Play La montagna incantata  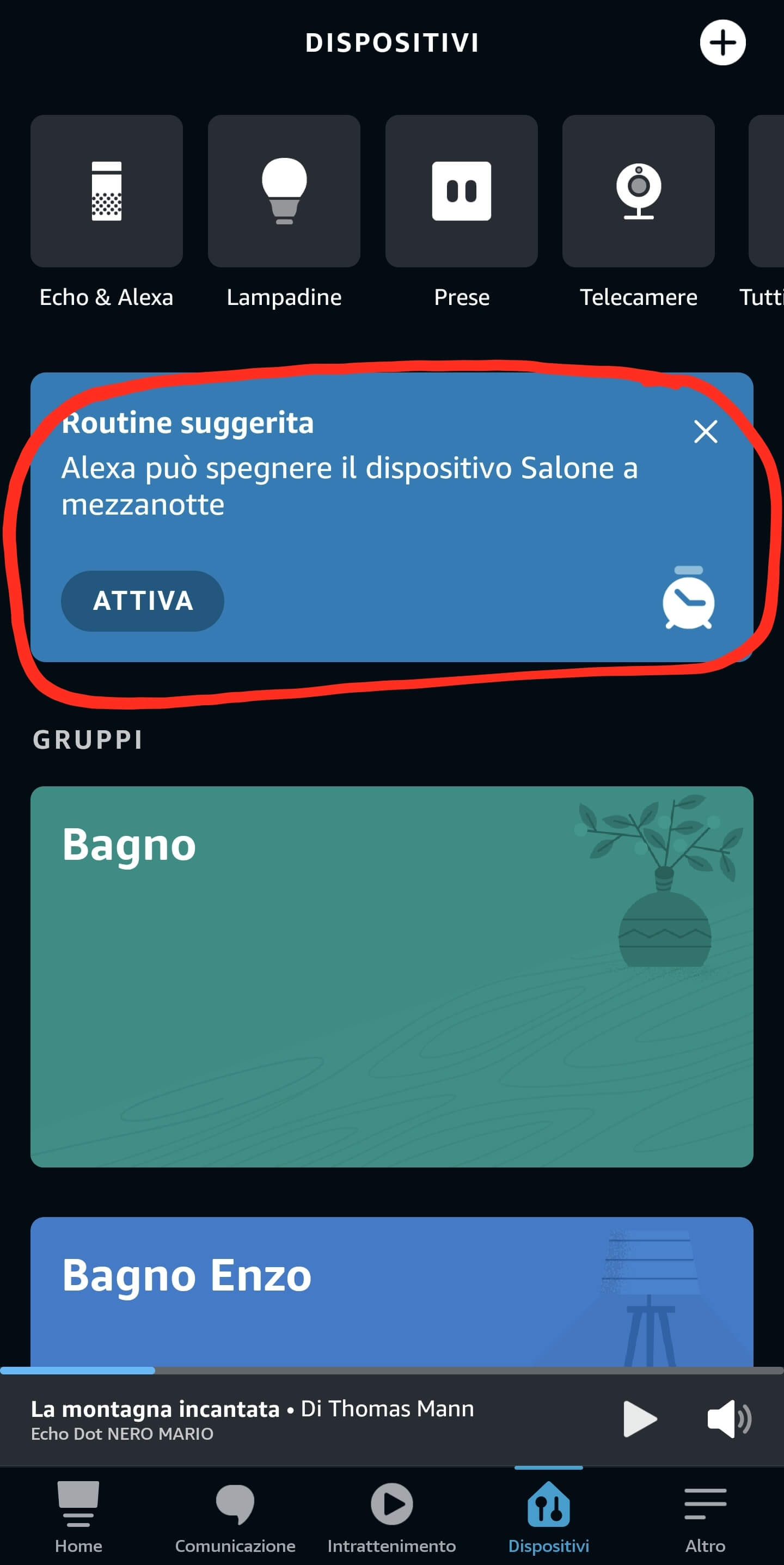coord(640,1419)
